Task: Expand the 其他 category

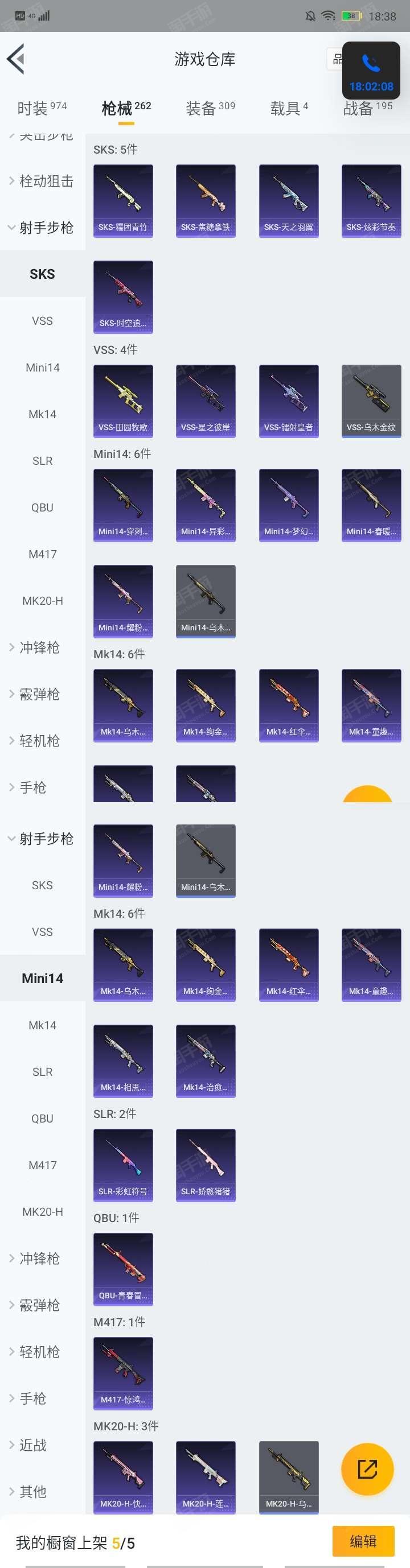Action: [32, 1491]
